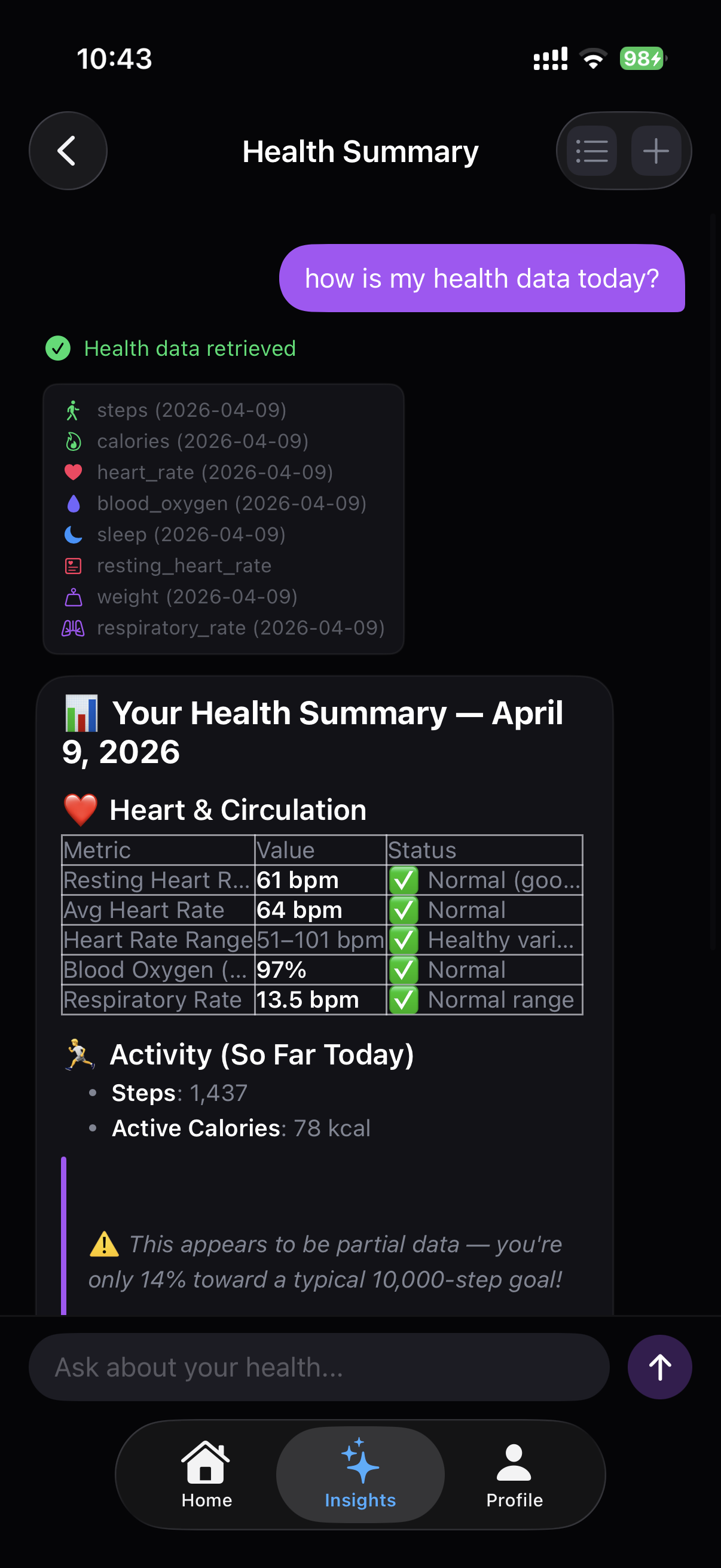Screen dimensions: 721x1568
Task: Select the steps metric icon
Action: coord(72,410)
